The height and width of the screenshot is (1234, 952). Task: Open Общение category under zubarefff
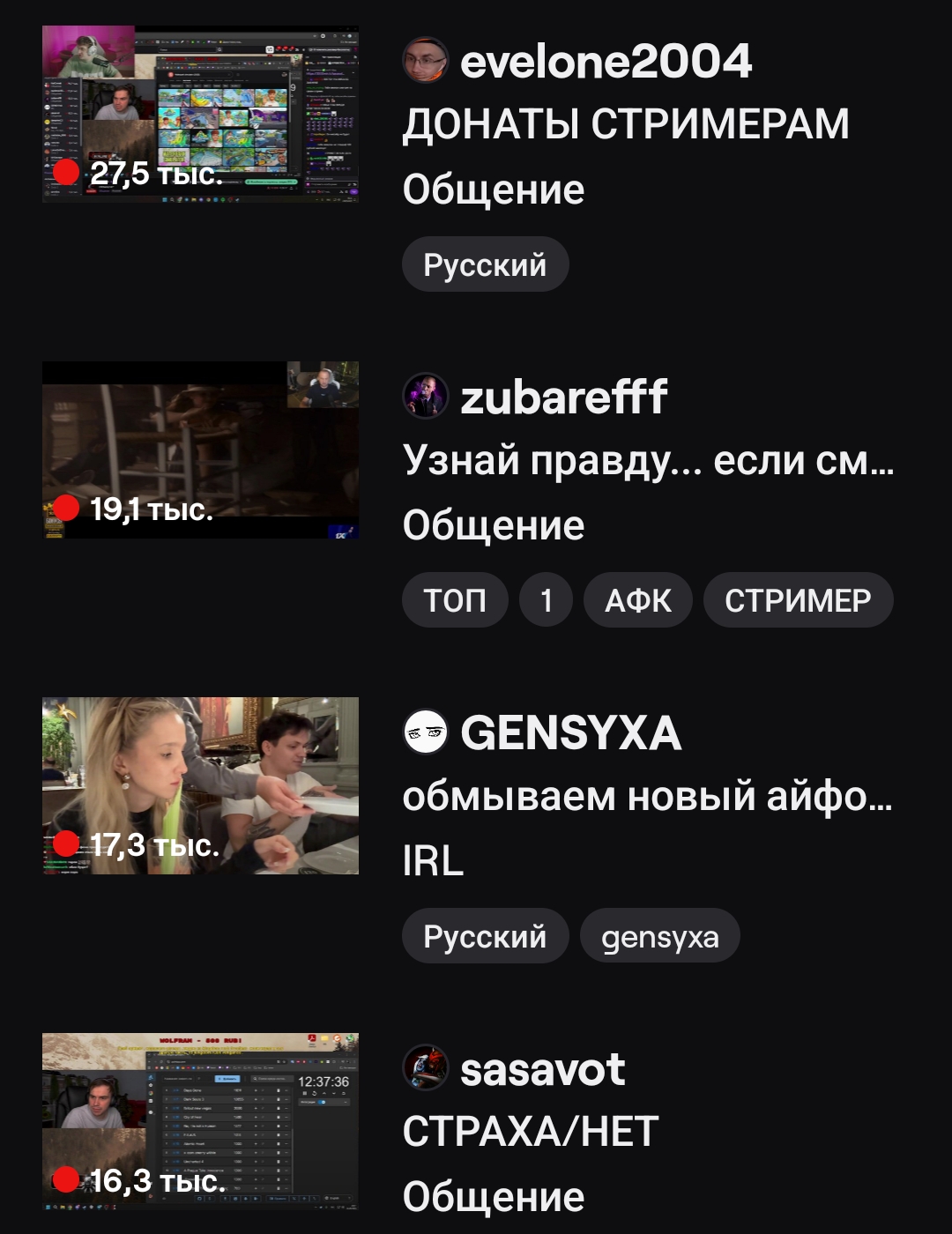(x=494, y=525)
